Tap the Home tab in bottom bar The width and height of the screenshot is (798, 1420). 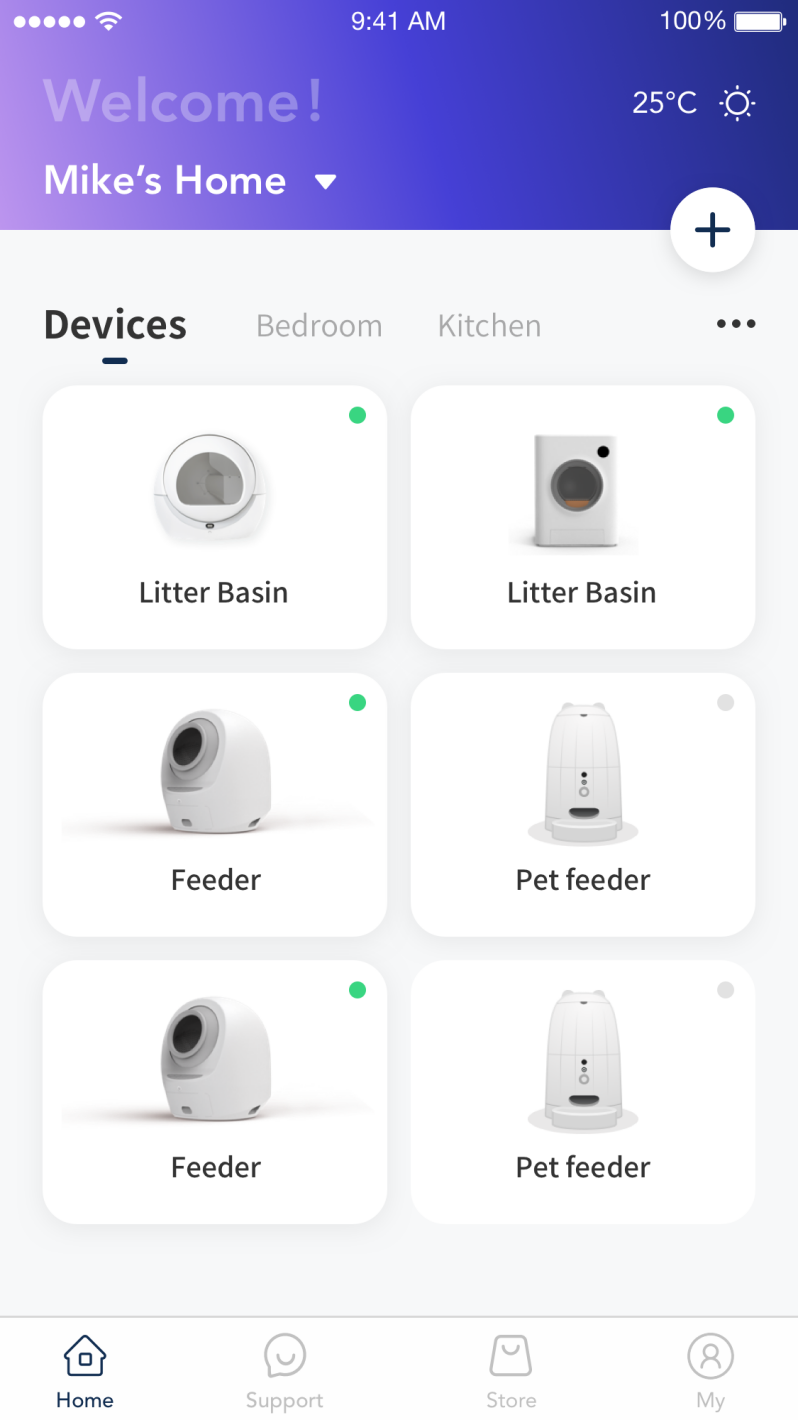click(85, 1372)
